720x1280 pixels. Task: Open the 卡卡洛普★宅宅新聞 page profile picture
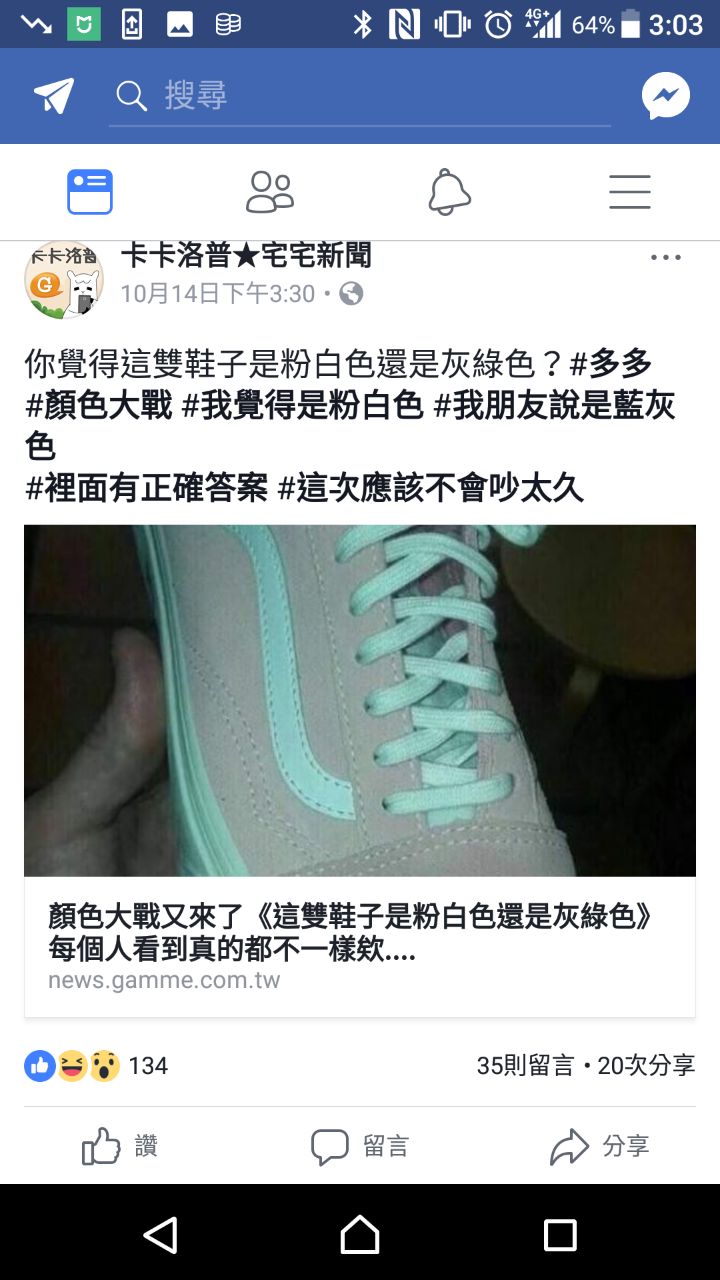click(64, 280)
